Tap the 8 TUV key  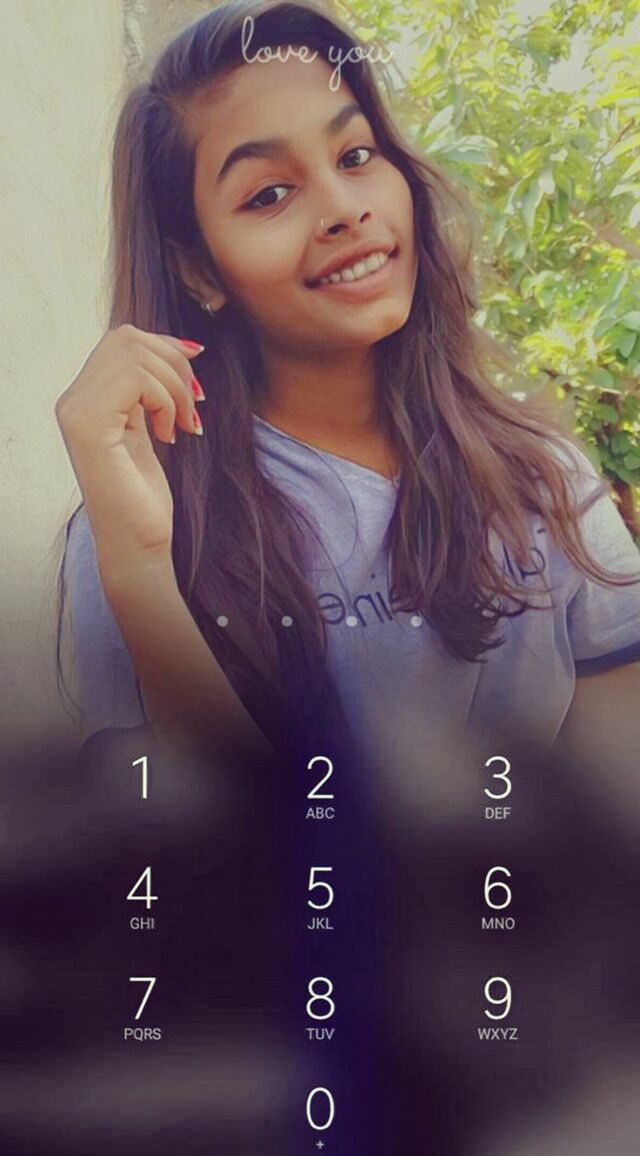[x=320, y=1008]
